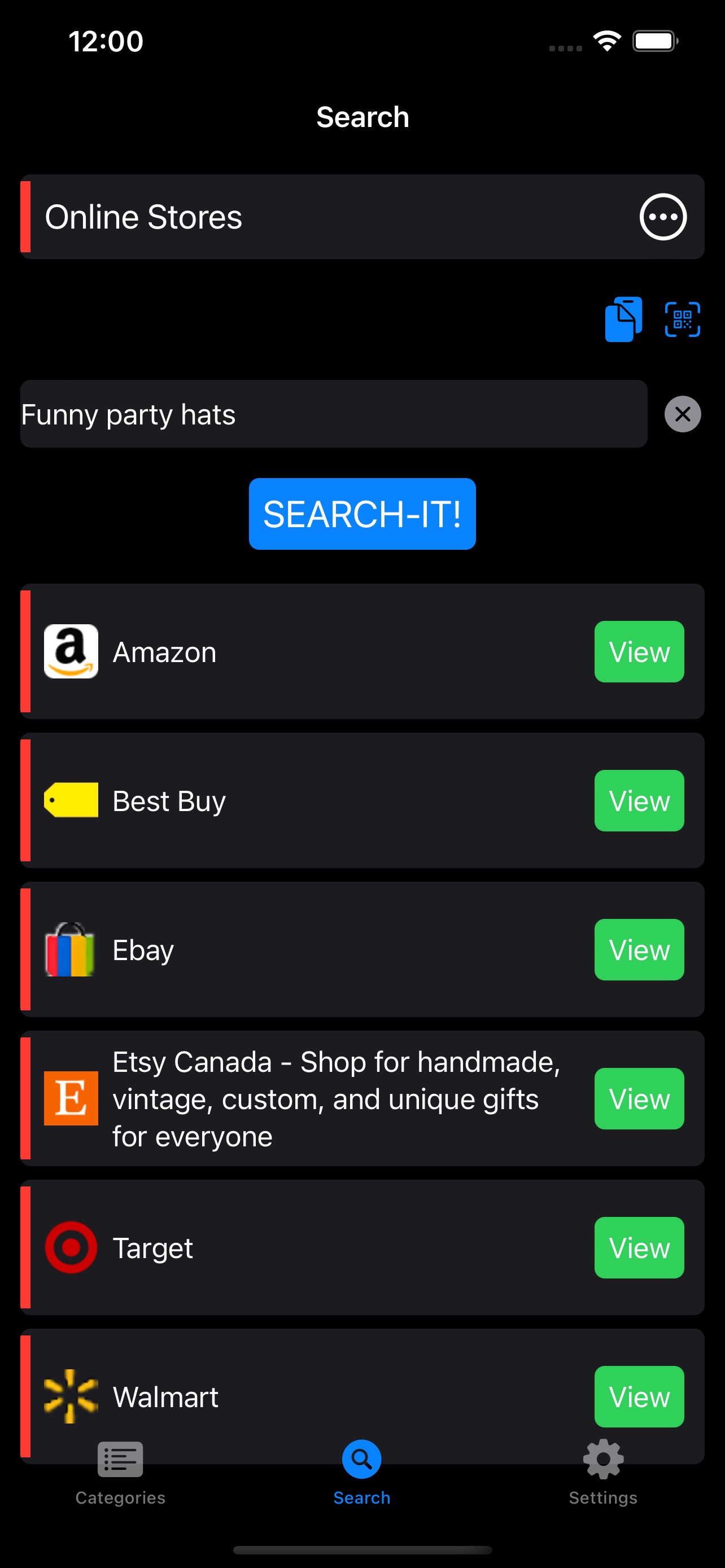The height and width of the screenshot is (1568, 725).
Task: Select the Search tab
Action: (361, 1472)
